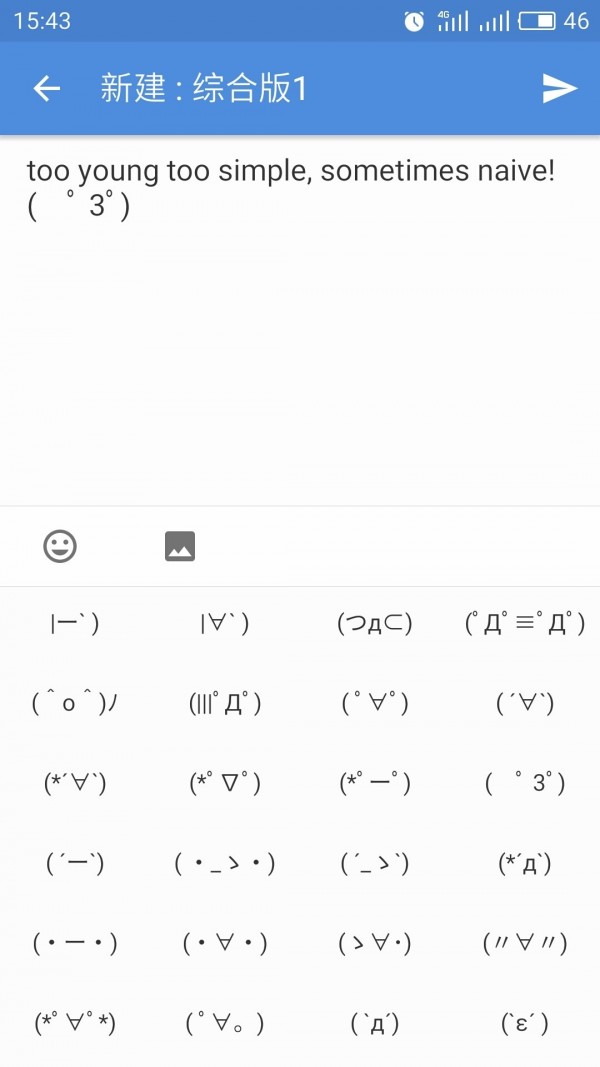Go back using the arrow icon
Viewport: 600px width, 1067px height.
click(x=47, y=88)
